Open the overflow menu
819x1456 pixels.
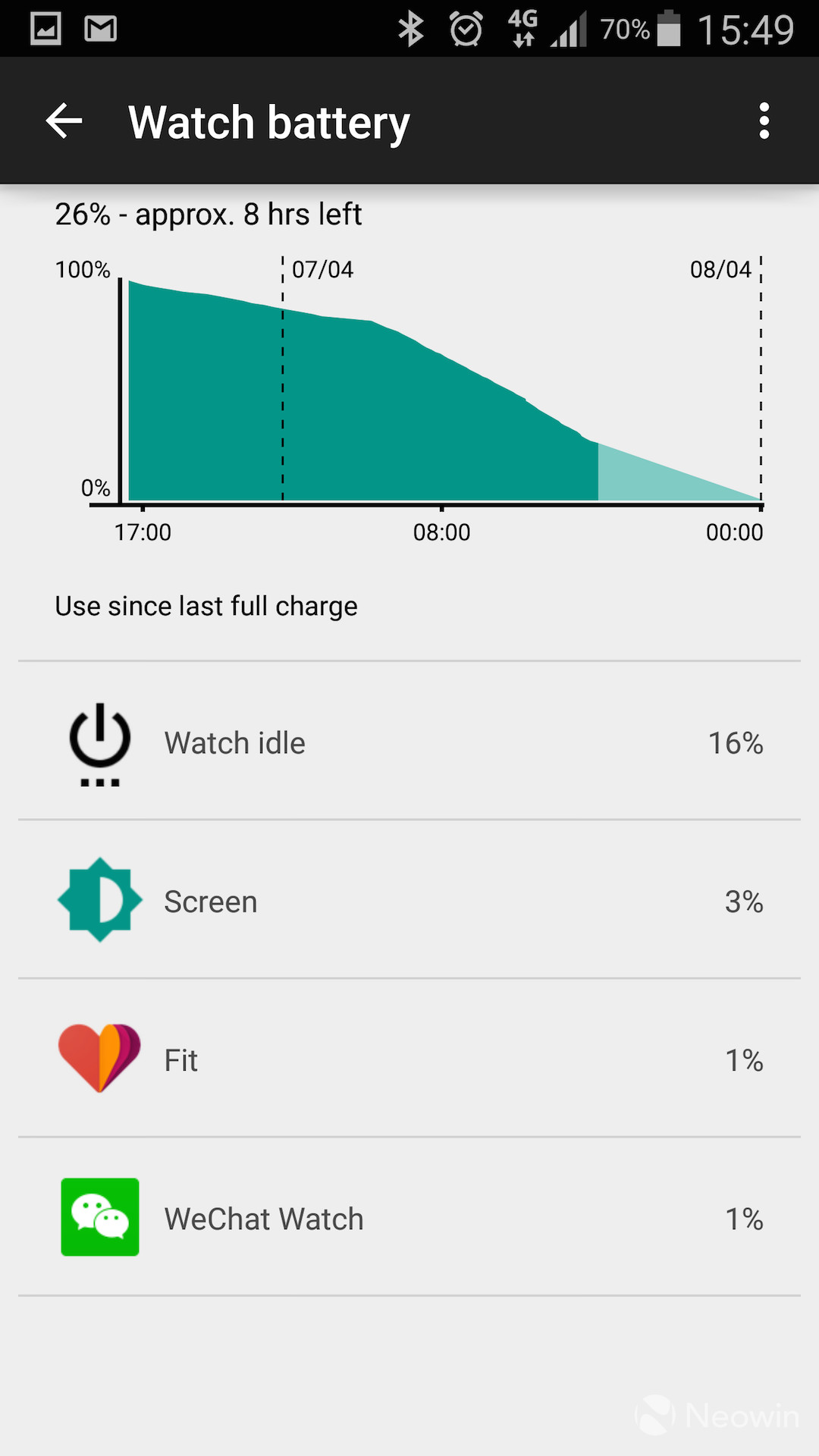pos(764,121)
